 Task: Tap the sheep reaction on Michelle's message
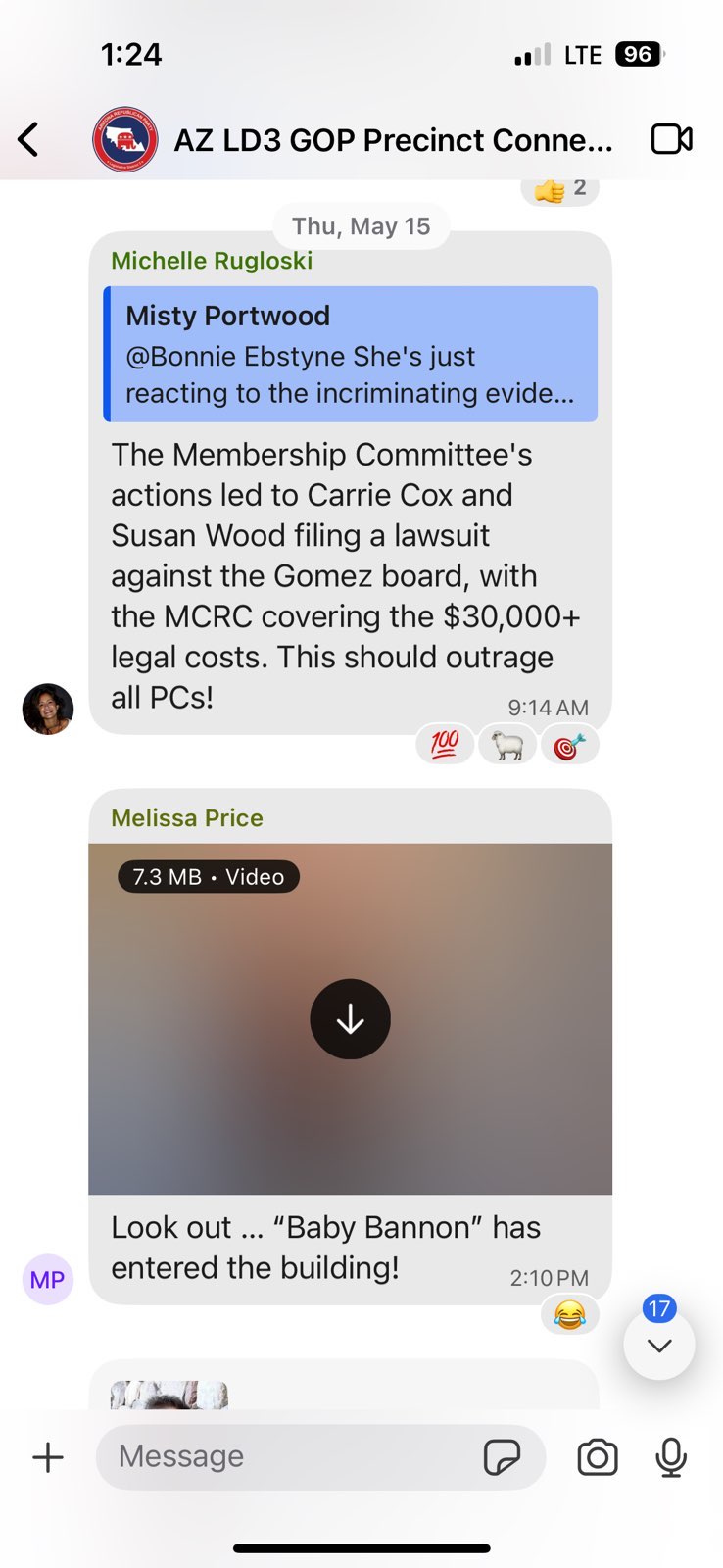pos(506,746)
